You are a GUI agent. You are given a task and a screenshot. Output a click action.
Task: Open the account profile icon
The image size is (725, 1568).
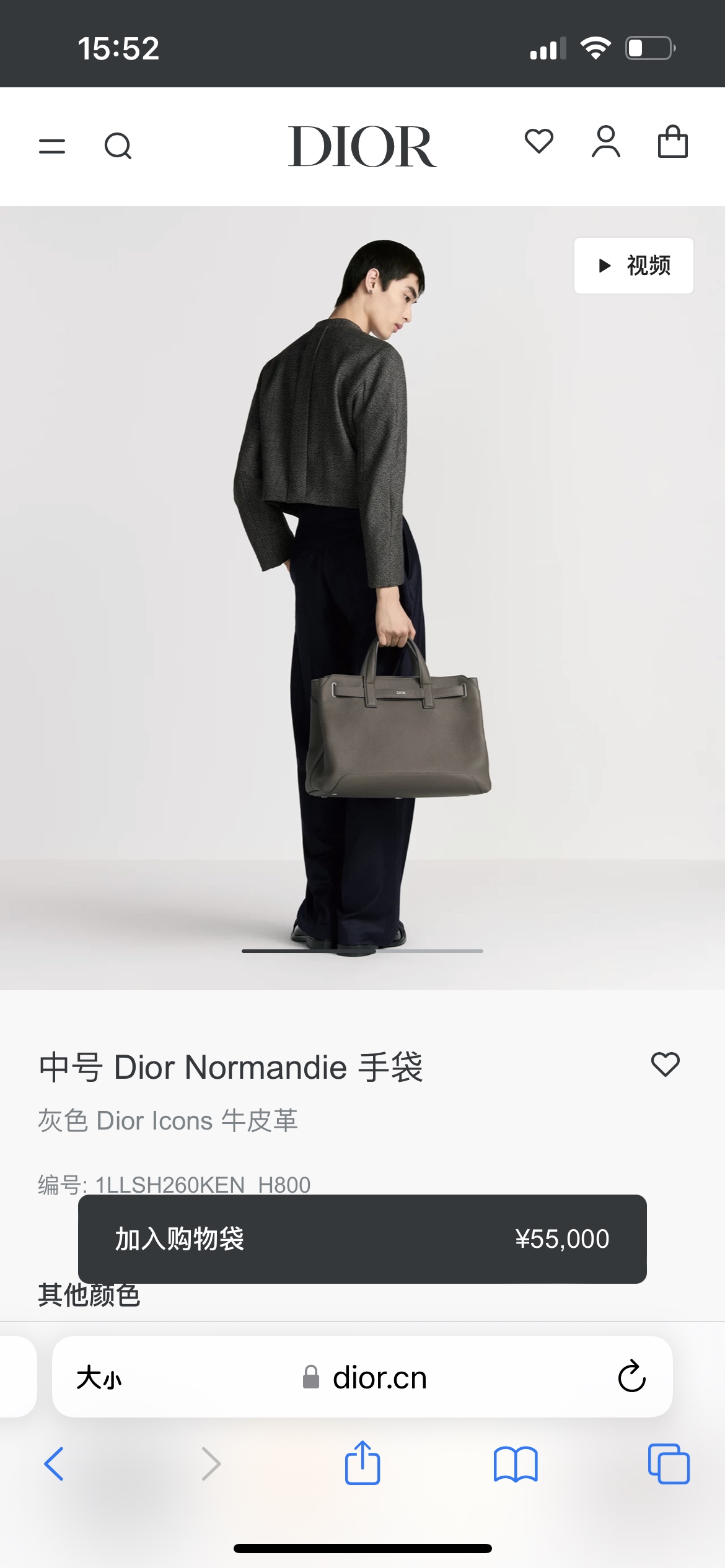click(606, 142)
